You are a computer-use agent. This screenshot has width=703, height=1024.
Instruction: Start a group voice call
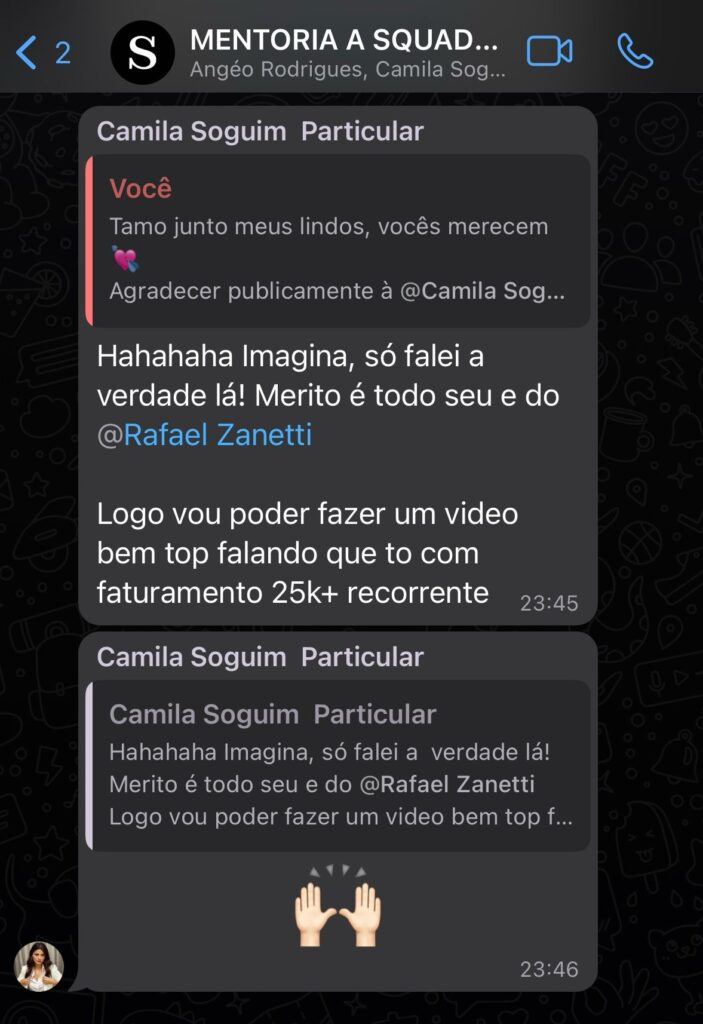(x=635, y=51)
